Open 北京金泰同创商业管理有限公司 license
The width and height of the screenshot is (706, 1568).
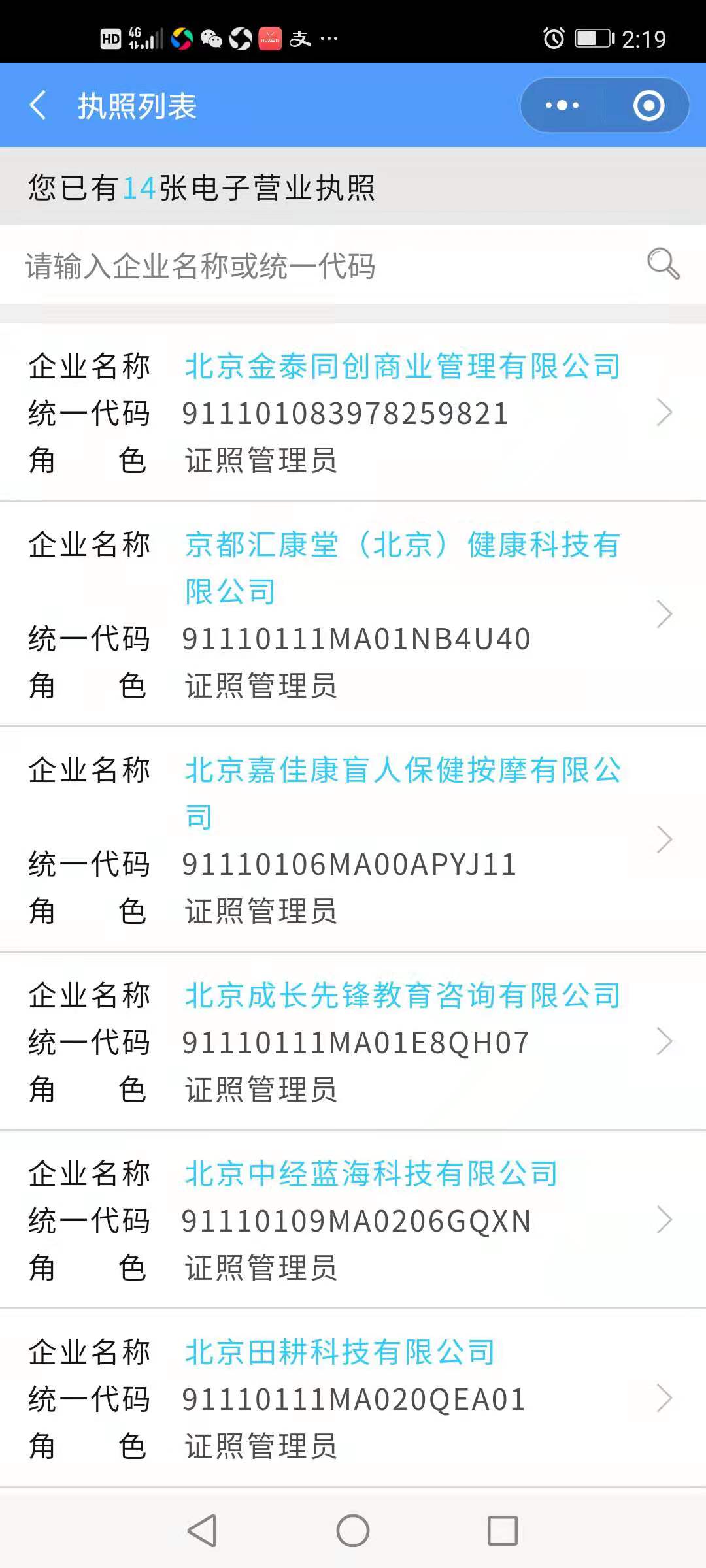pos(402,366)
